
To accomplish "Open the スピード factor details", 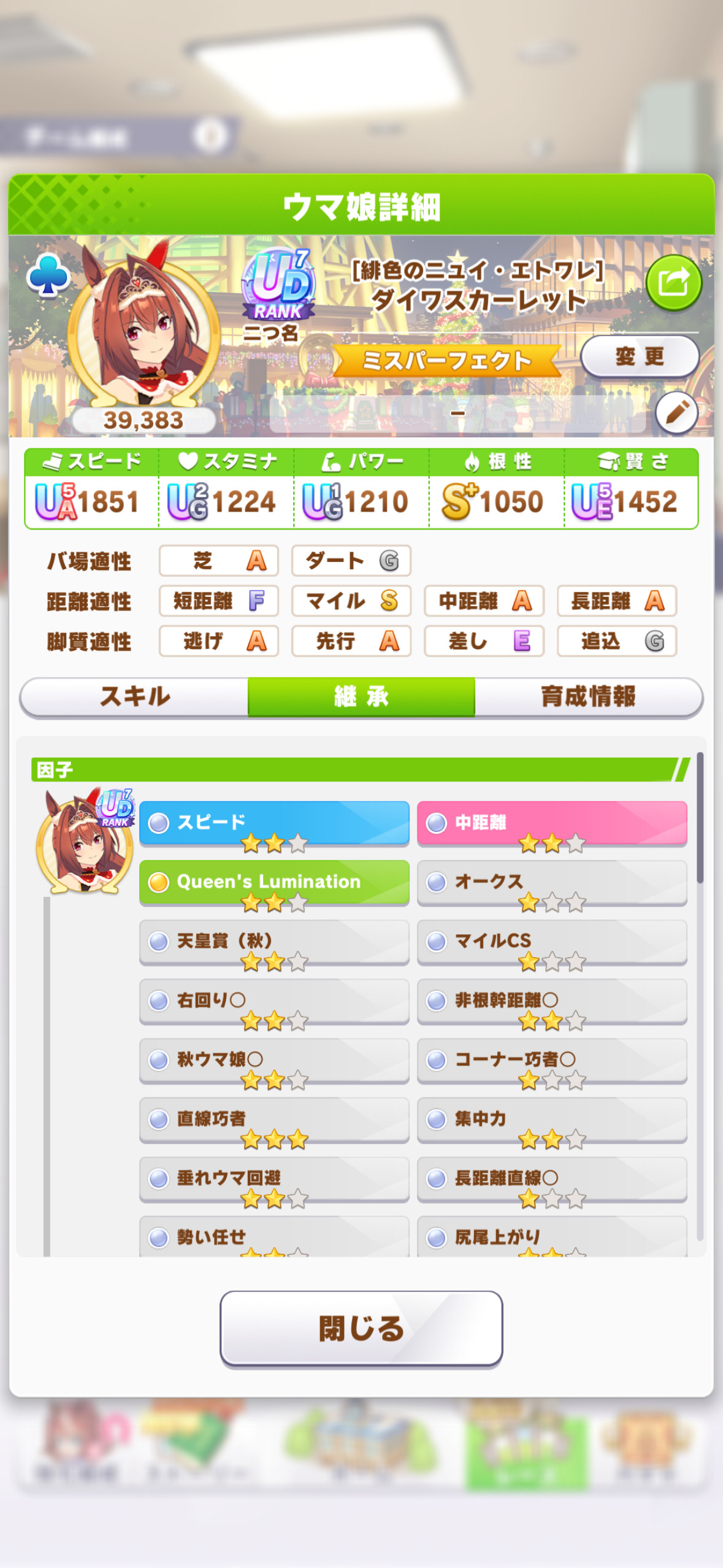I will (x=274, y=823).
